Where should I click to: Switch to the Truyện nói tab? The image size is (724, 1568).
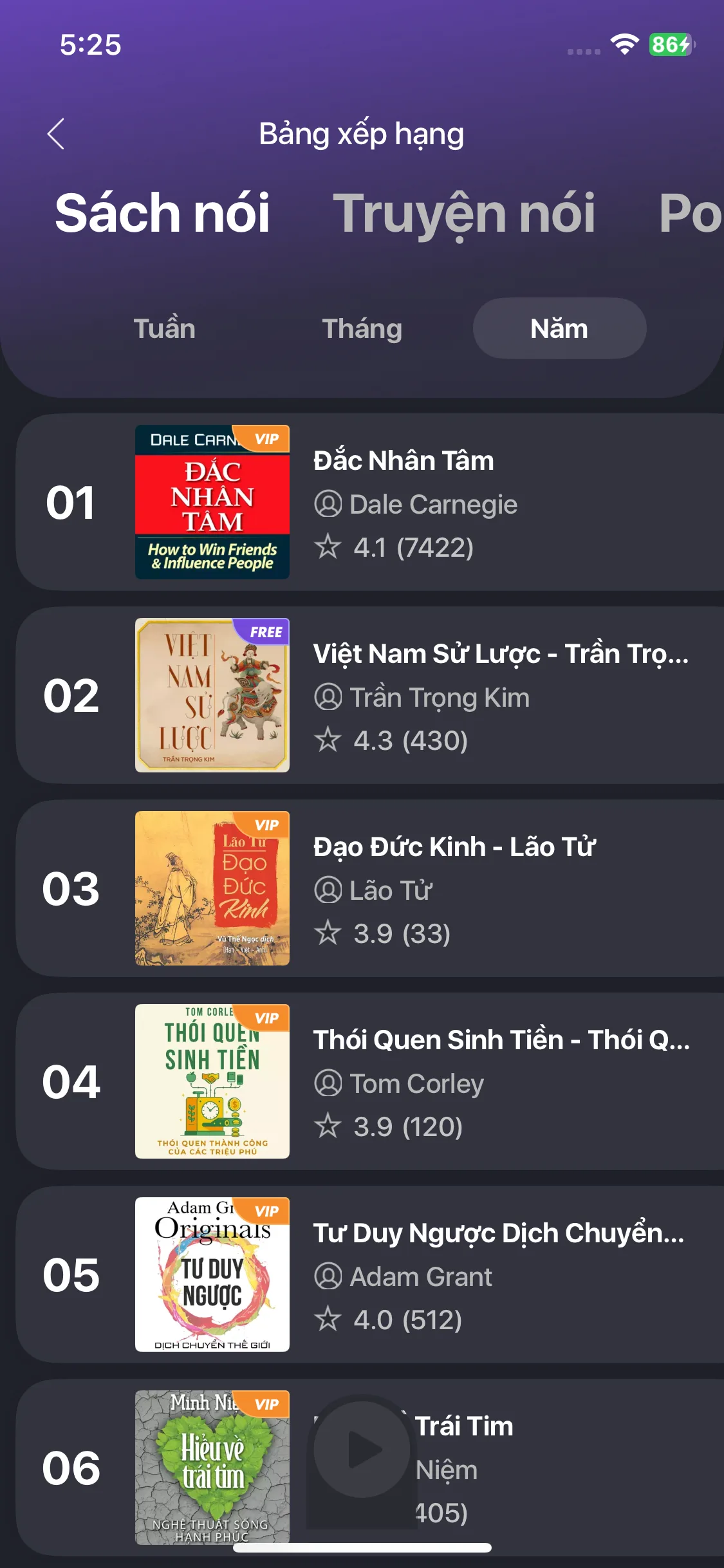[x=463, y=213]
